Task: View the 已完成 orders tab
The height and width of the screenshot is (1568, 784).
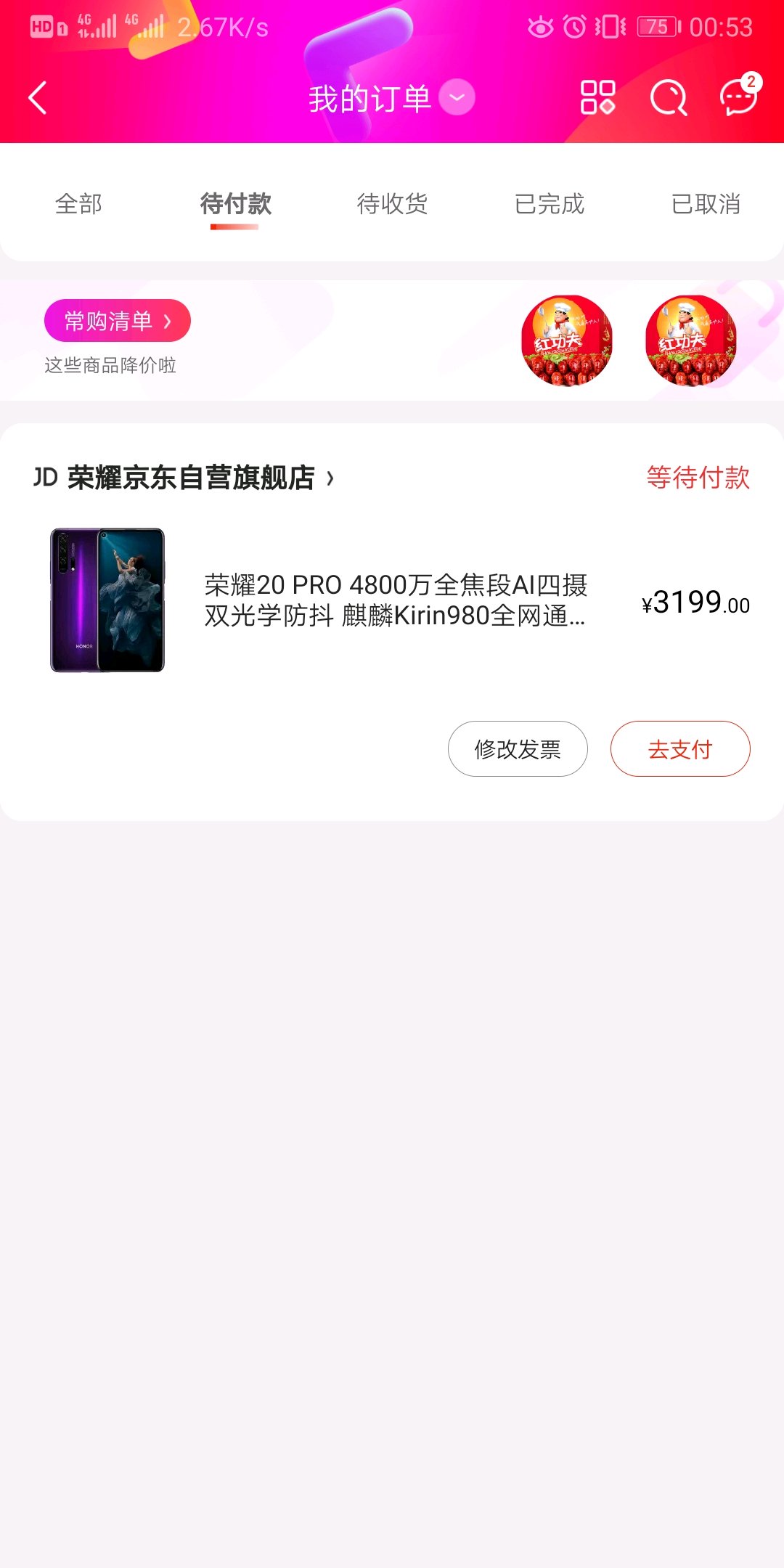Action: click(x=550, y=204)
